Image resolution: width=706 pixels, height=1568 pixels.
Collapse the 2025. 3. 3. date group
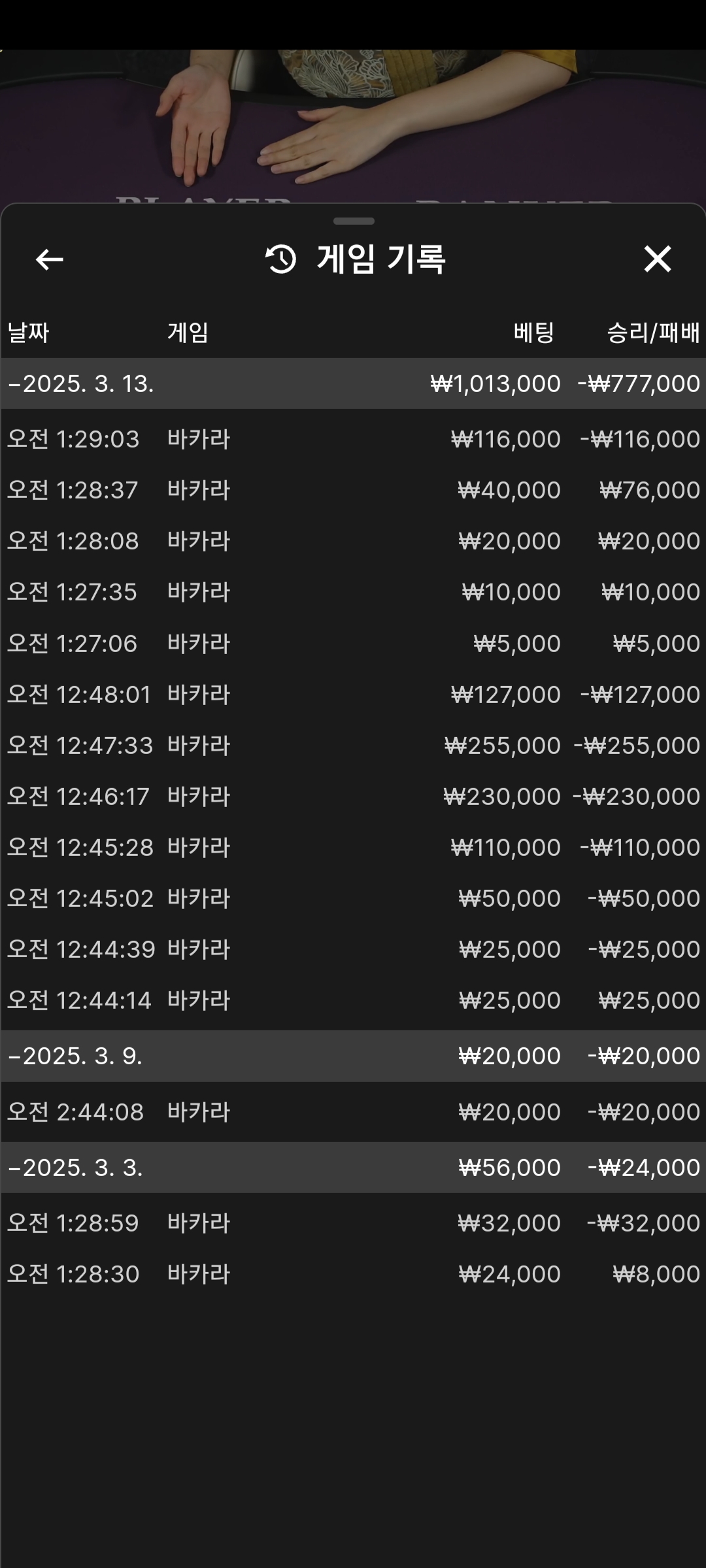[x=76, y=1168]
